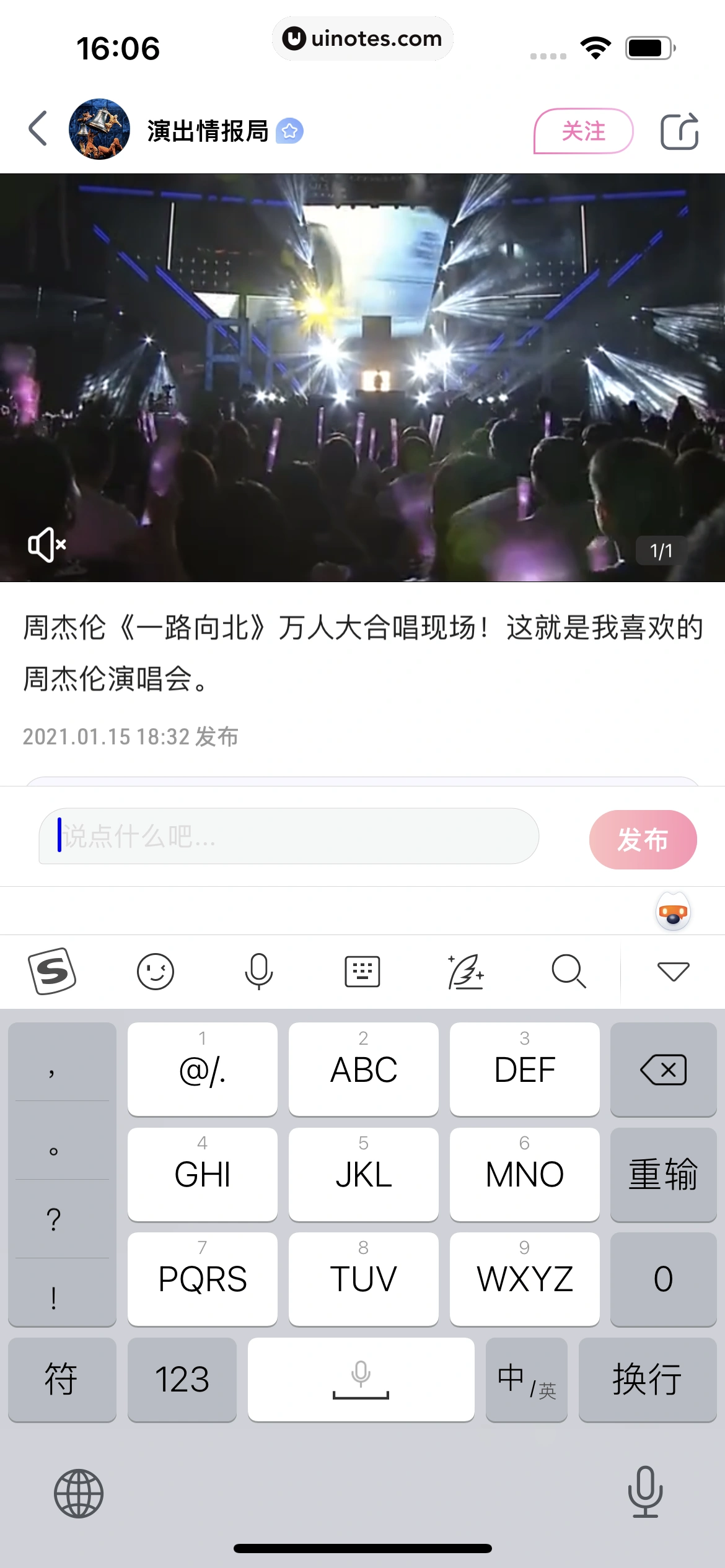The image size is (725, 1568).
Task: Open symbols with 符 key
Action: coord(61,1379)
